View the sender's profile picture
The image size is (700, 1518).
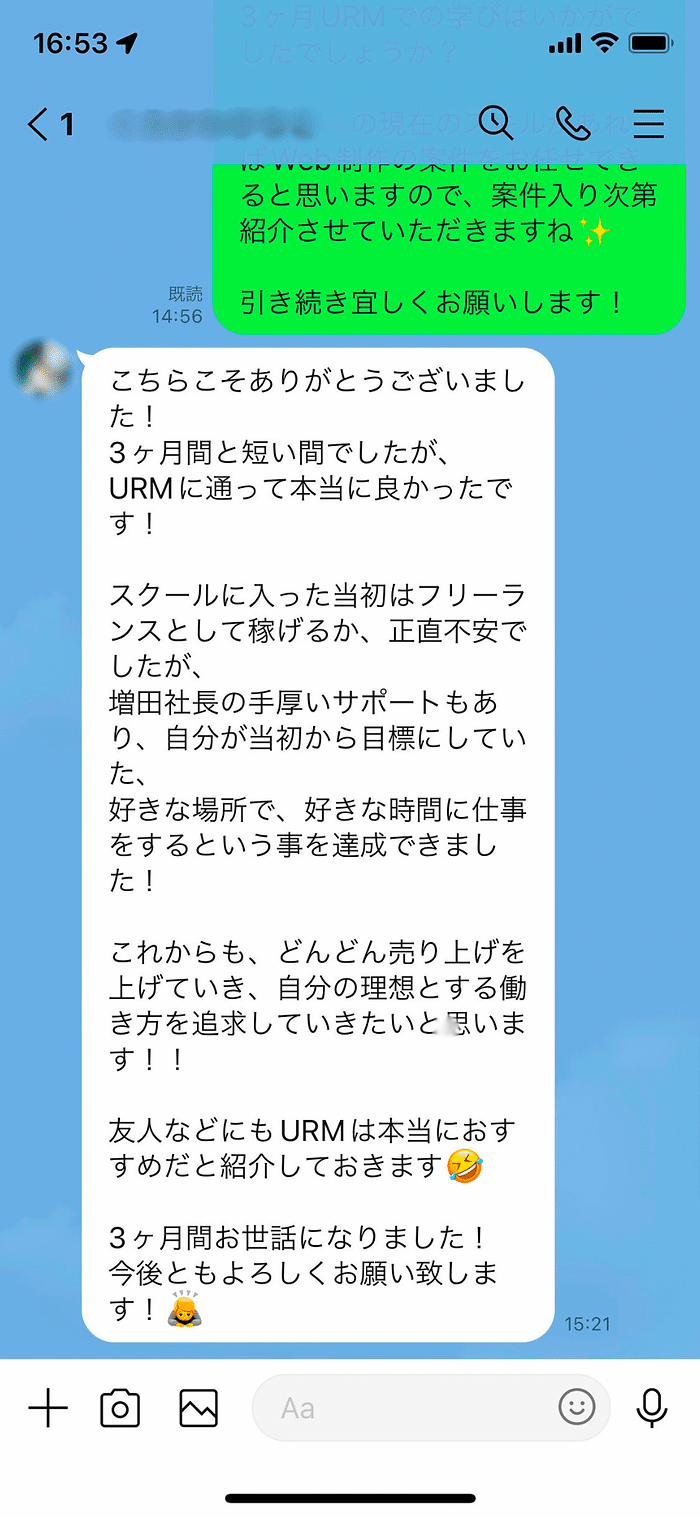pyautogui.click(x=42, y=368)
